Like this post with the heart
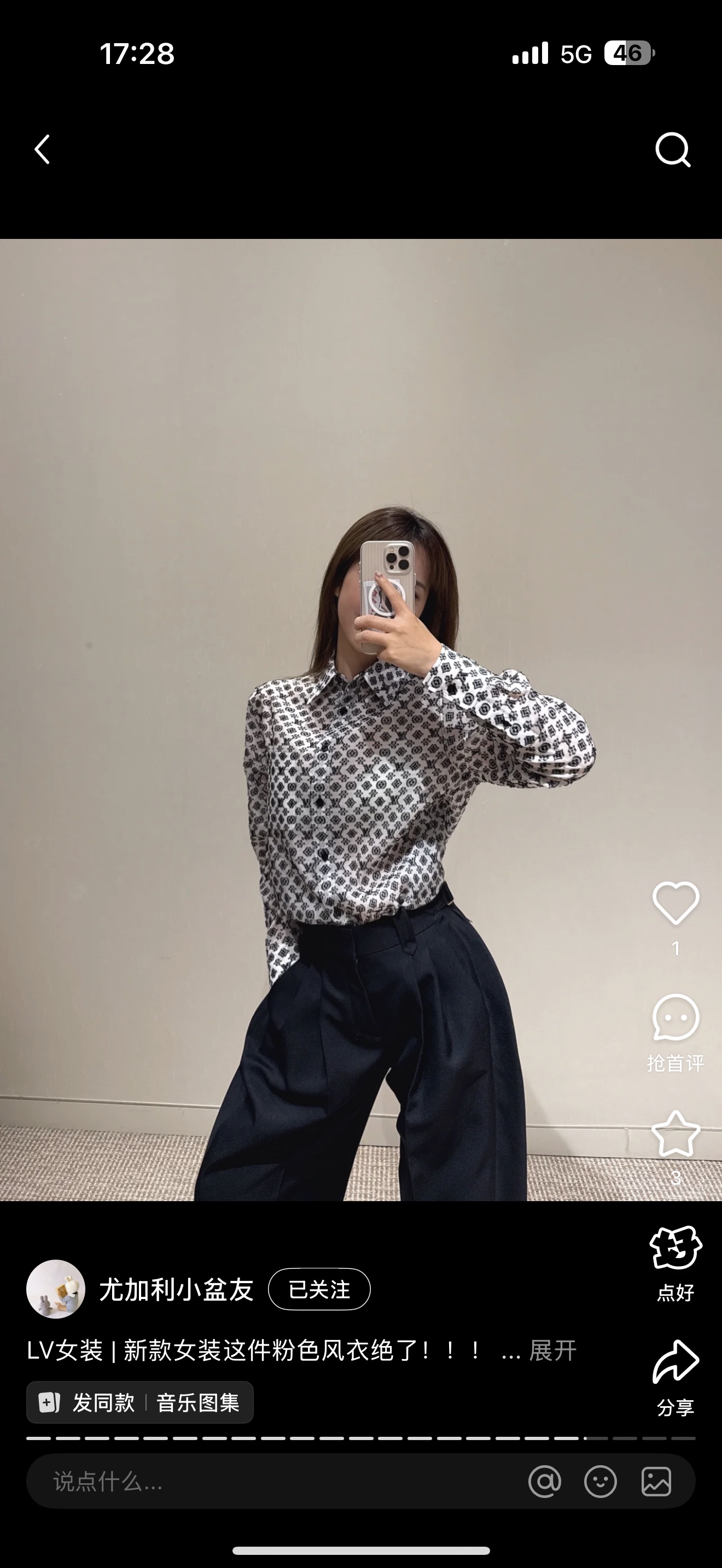The height and width of the screenshot is (1568, 722). 675,902
